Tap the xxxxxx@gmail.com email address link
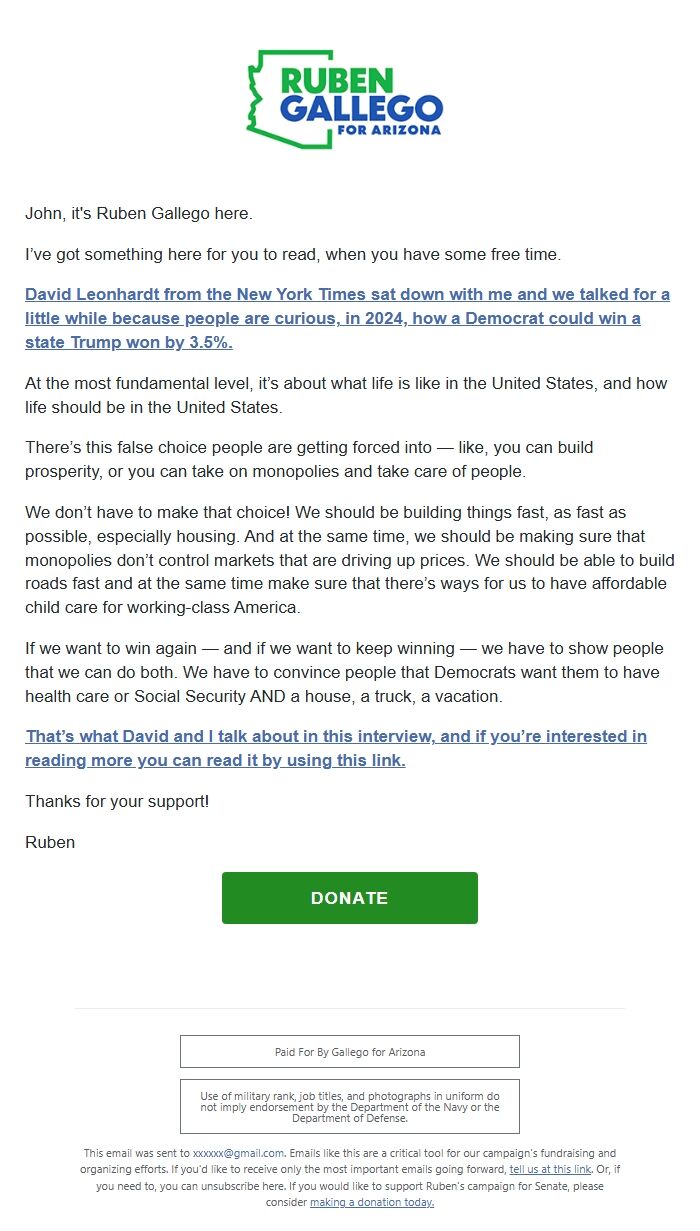Viewport: 700px width, 1231px height. point(238,1153)
